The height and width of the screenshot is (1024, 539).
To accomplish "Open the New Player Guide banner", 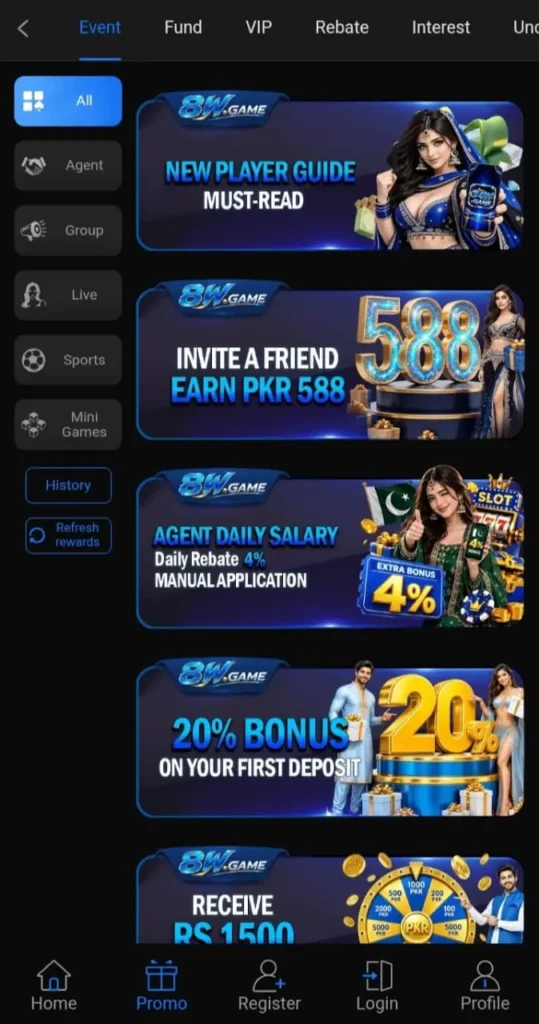I will [330, 171].
